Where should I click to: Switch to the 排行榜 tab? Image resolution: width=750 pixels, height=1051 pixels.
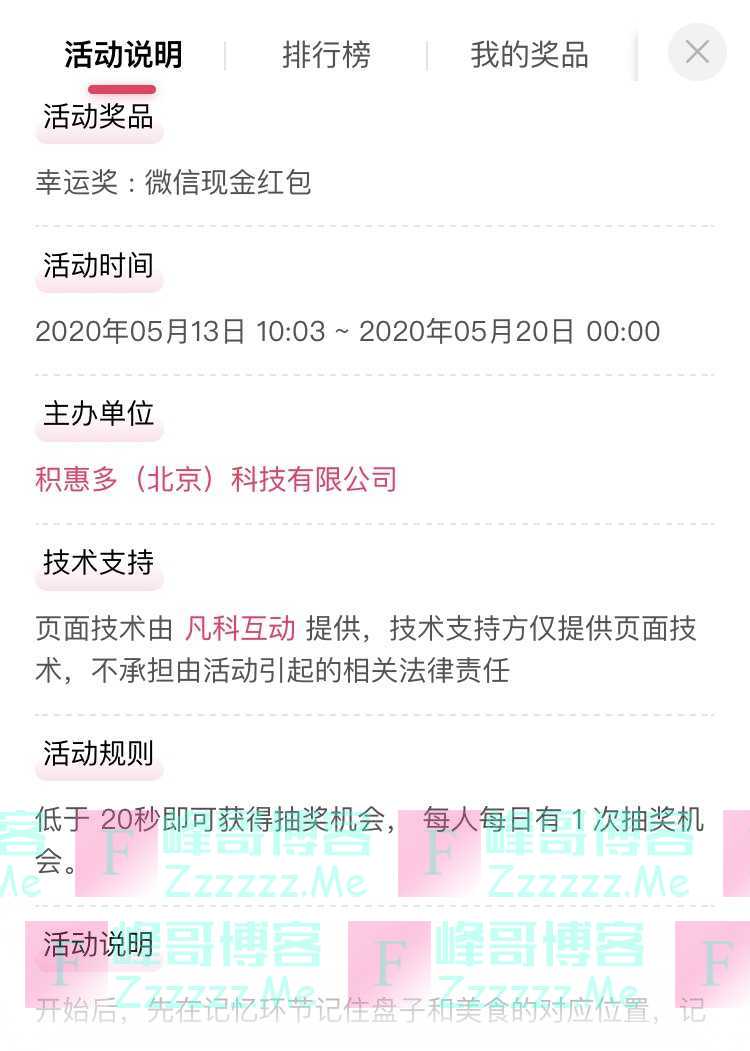pos(326,55)
